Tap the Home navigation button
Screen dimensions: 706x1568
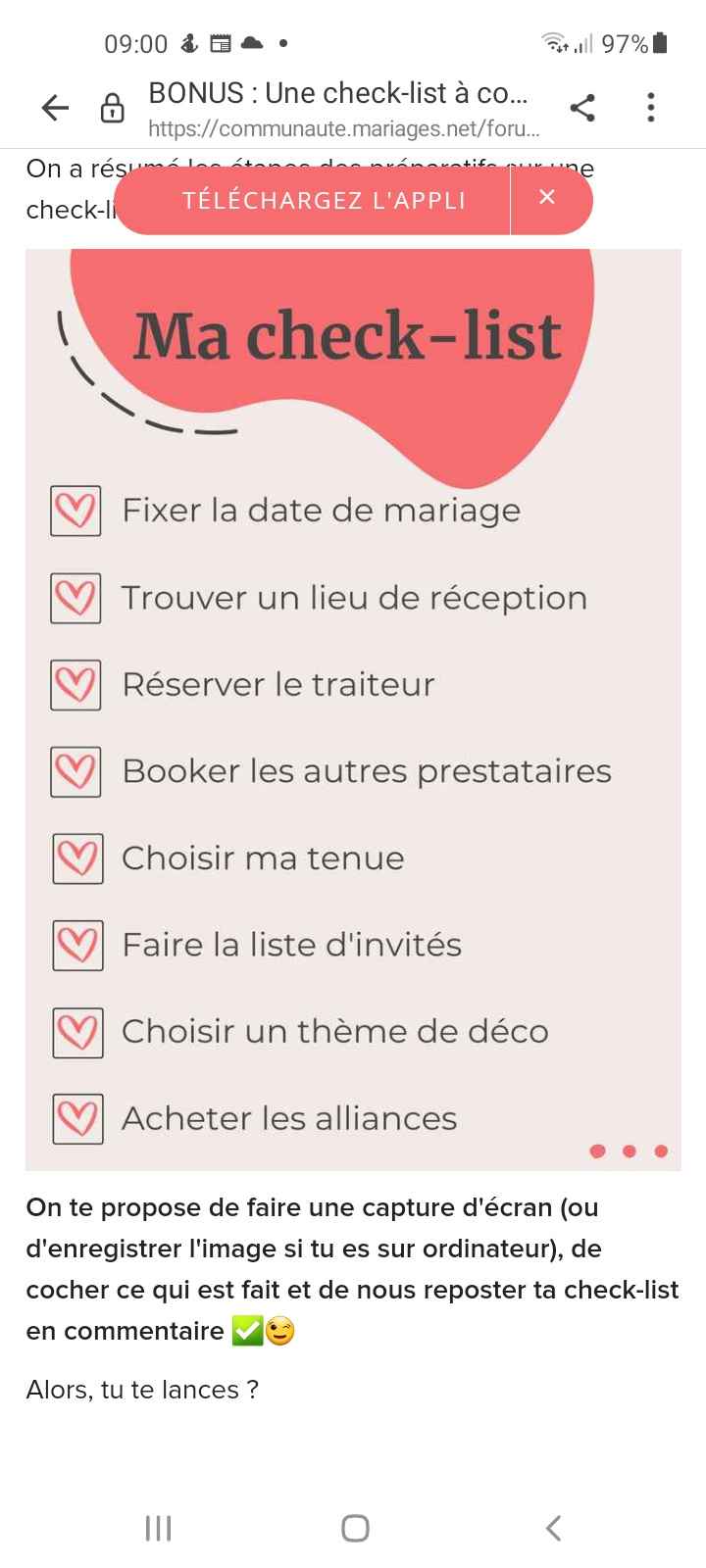pyautogui.click(x=355, y=1527)
